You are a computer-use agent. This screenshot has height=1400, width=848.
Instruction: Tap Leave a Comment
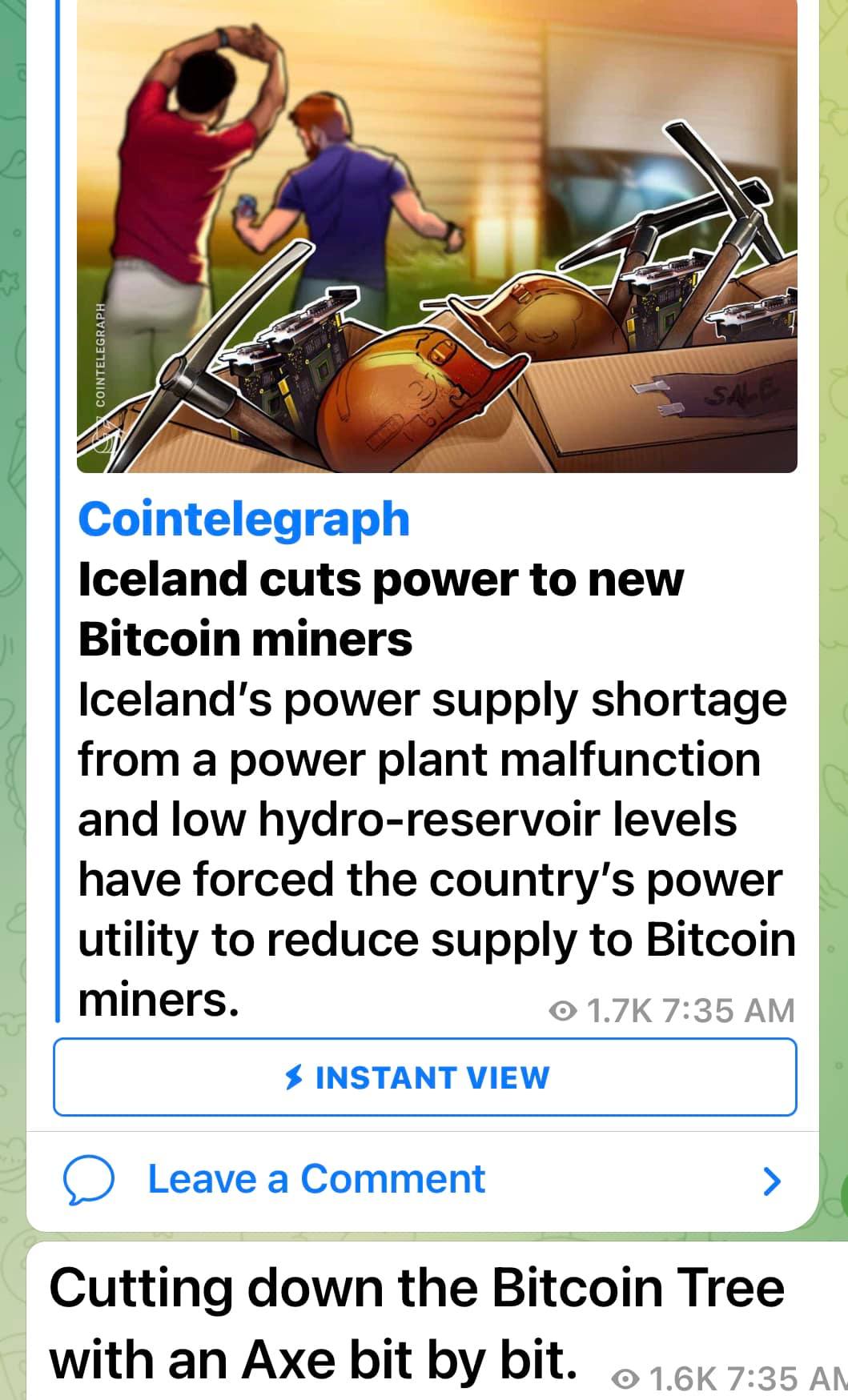pos(316,1180)
